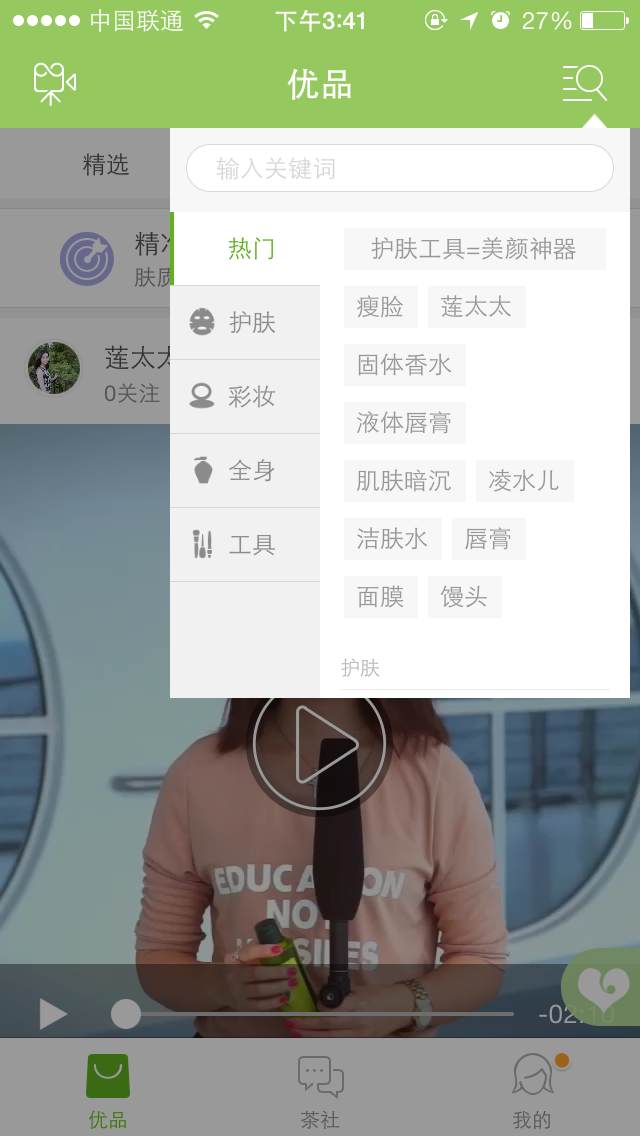The width and height of the screenshot is (640, 1136).
Task: Focus the 输入关键词 search field
Action: tap(400, 168)
